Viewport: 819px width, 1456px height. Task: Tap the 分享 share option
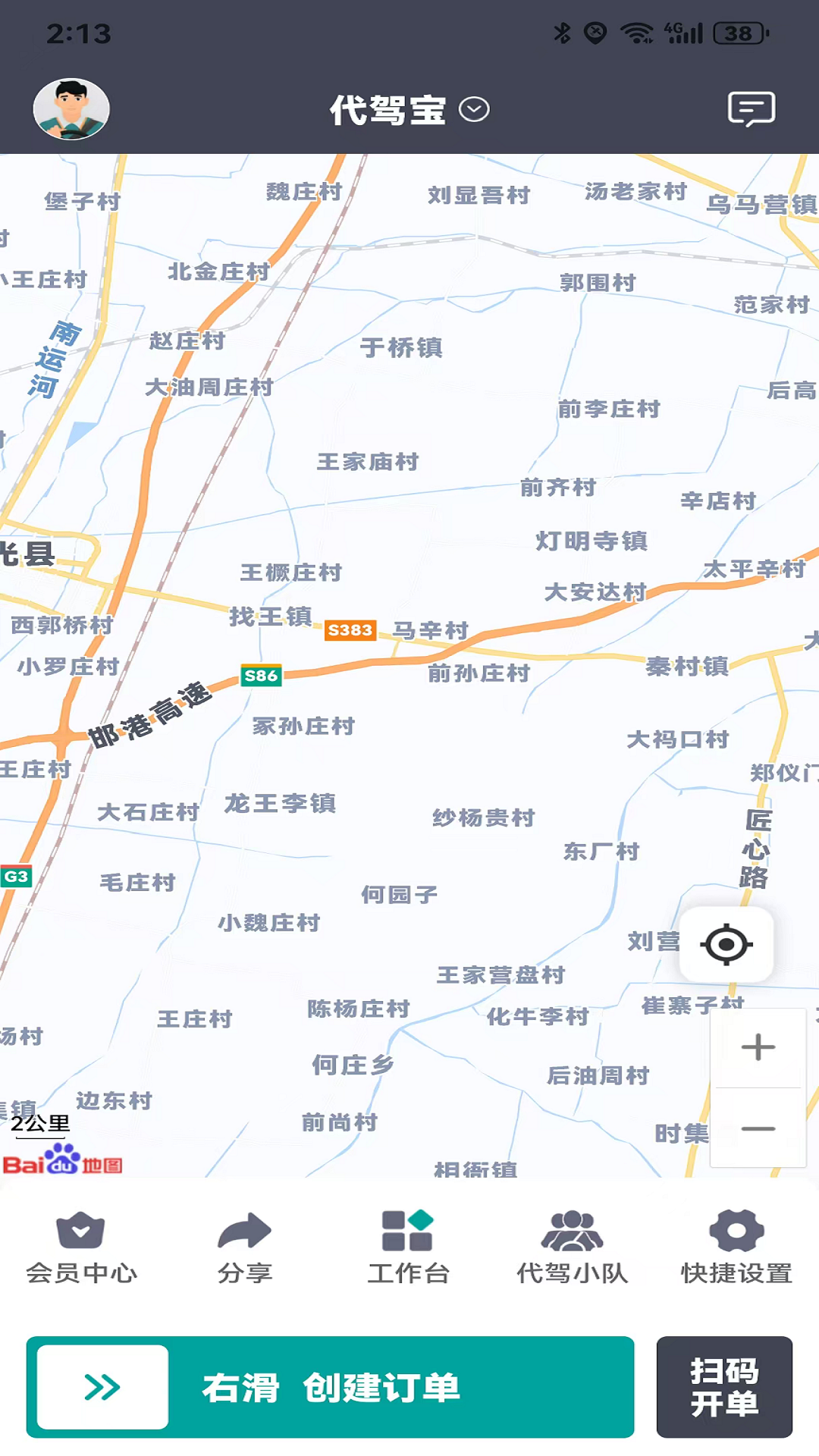click(x=245, y=1248)
